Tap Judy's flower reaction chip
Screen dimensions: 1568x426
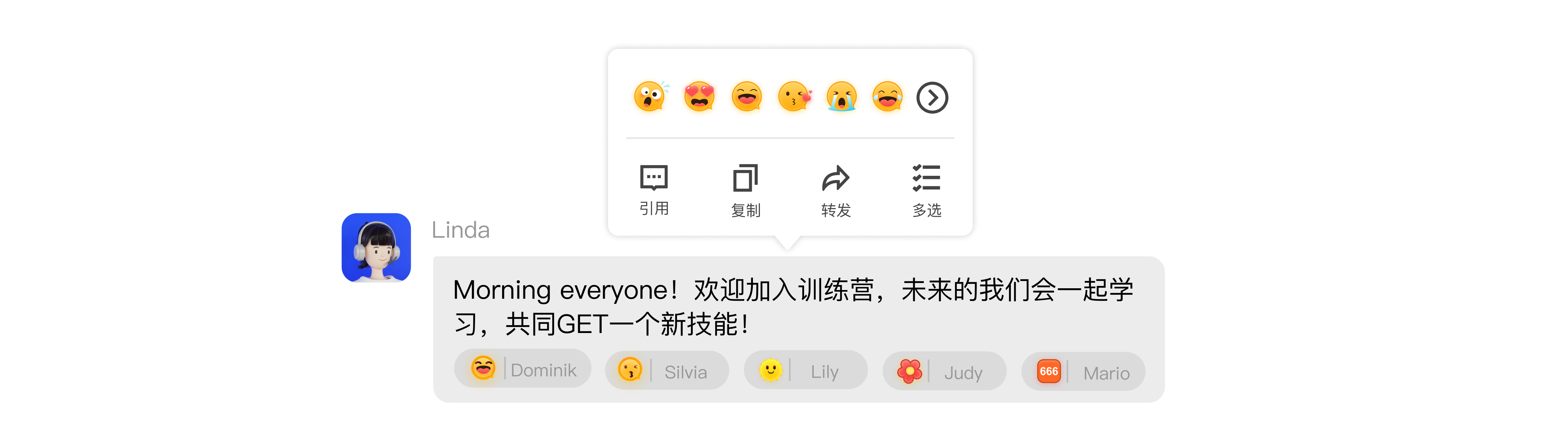click(944, 371)
